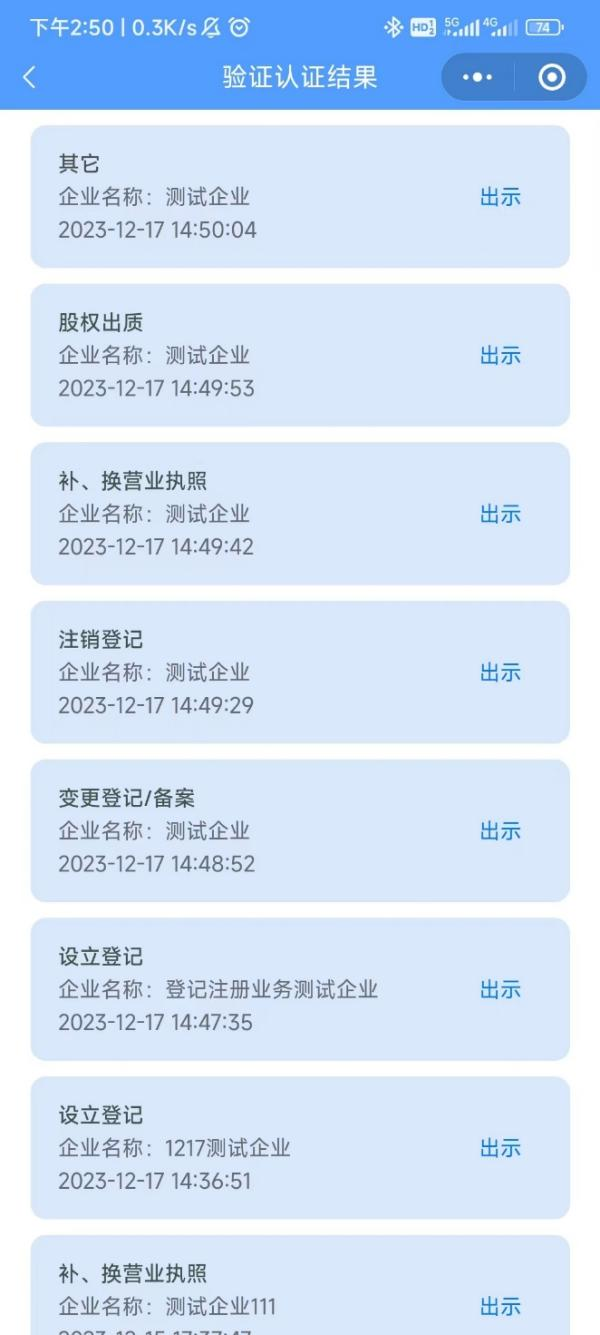Tap 出示 for 测试企业111

coord(500,1306)
